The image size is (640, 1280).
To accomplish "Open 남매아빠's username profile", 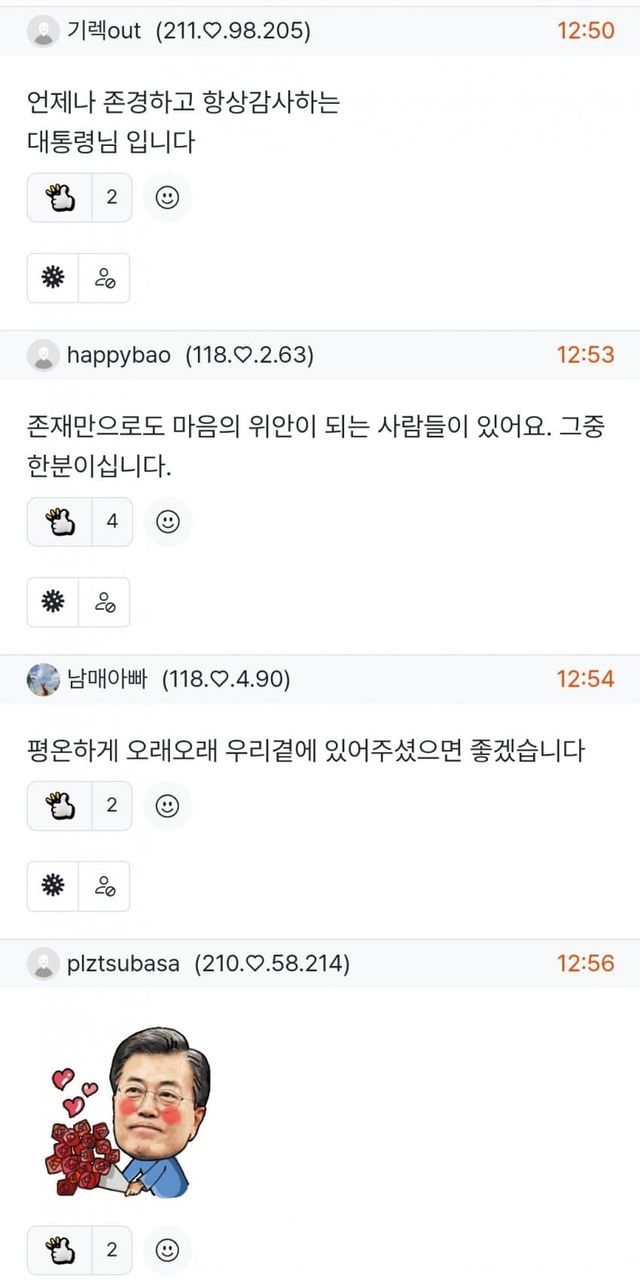I will click(107, 680).
